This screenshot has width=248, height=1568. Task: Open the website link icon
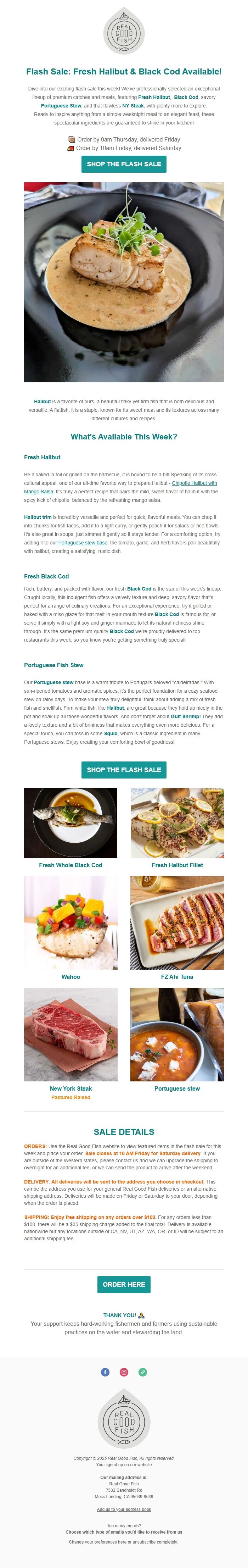[x=143, y=1372]
